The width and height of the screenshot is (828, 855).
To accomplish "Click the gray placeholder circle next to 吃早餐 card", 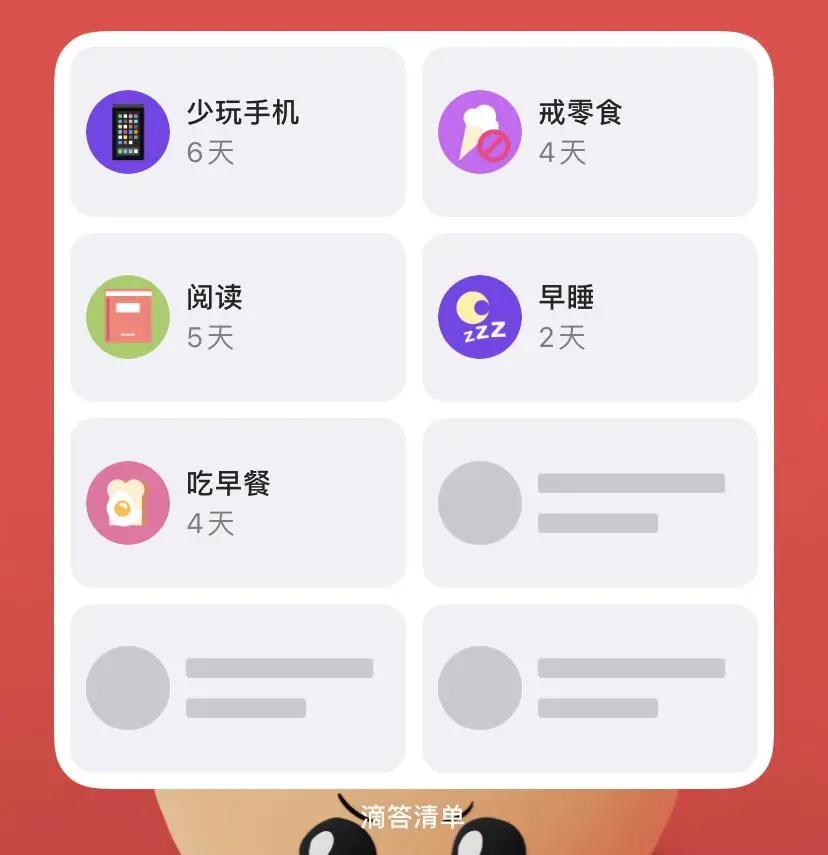I will 479,502.
